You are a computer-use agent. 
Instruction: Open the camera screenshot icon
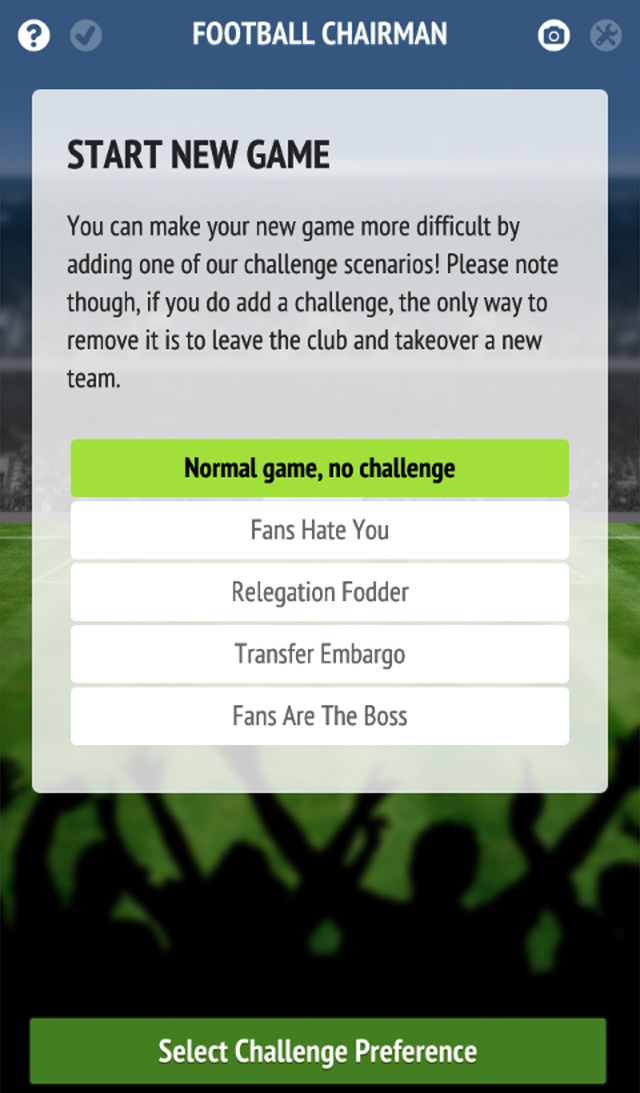point(554,35)
